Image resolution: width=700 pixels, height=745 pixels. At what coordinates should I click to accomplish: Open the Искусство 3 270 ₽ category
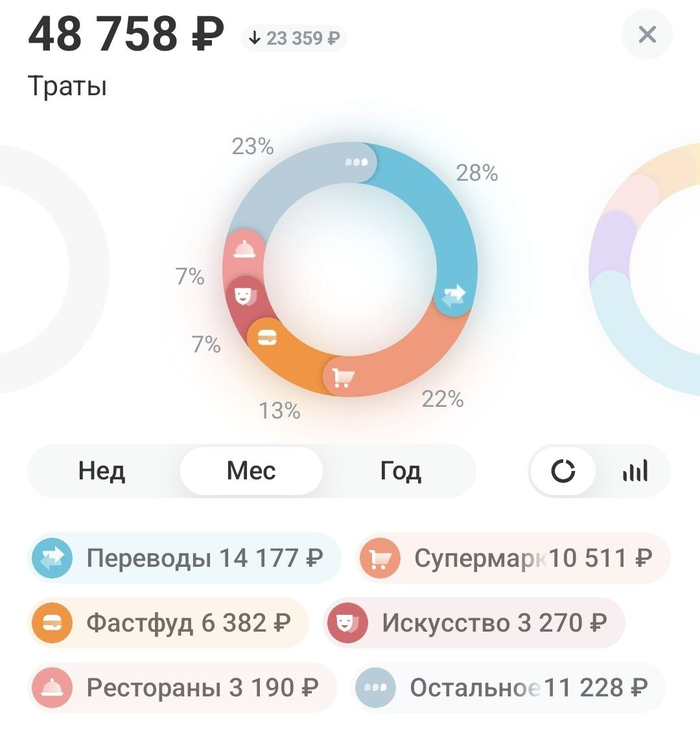(x=475, y=623)
